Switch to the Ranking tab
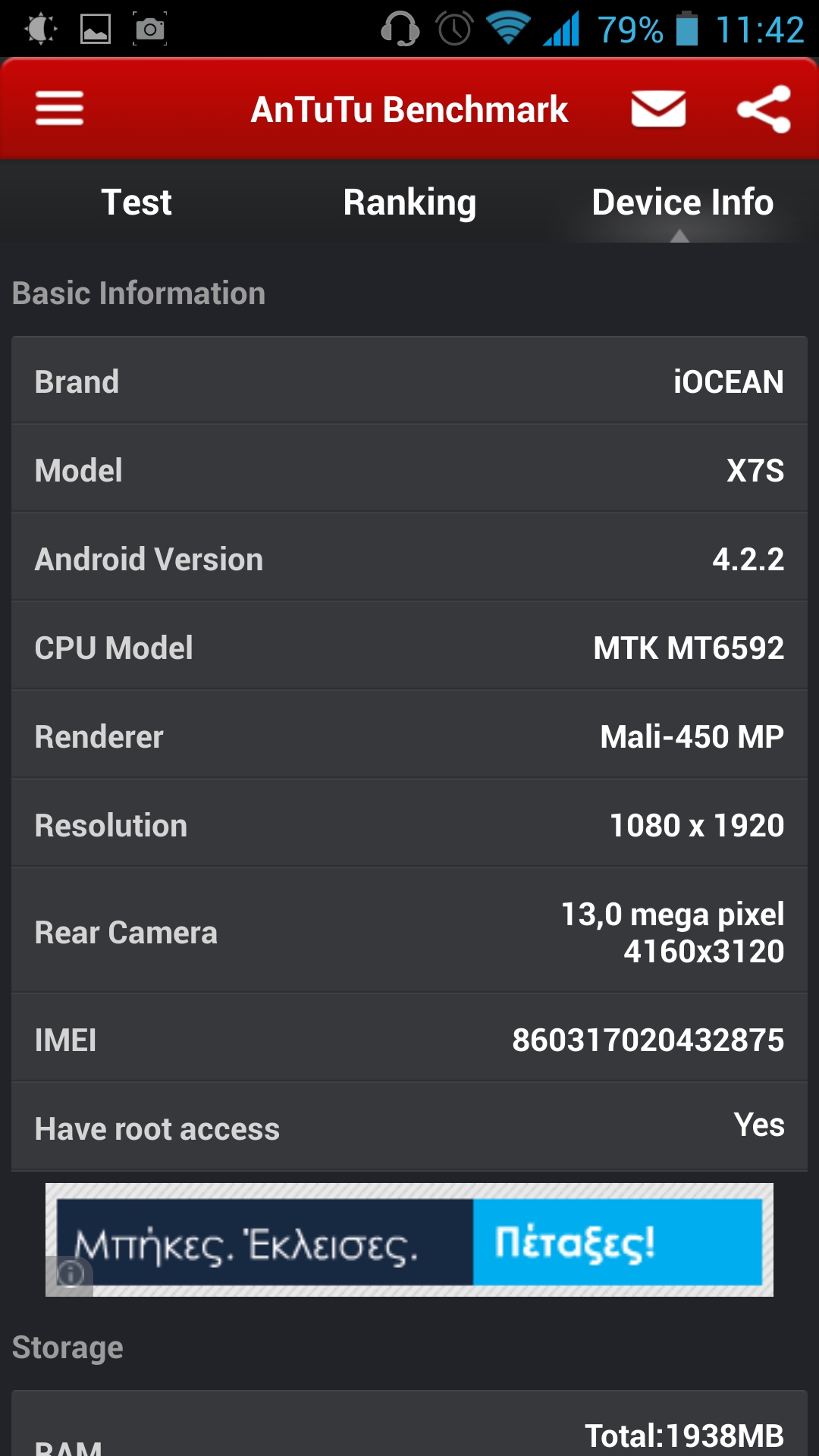 409,202
